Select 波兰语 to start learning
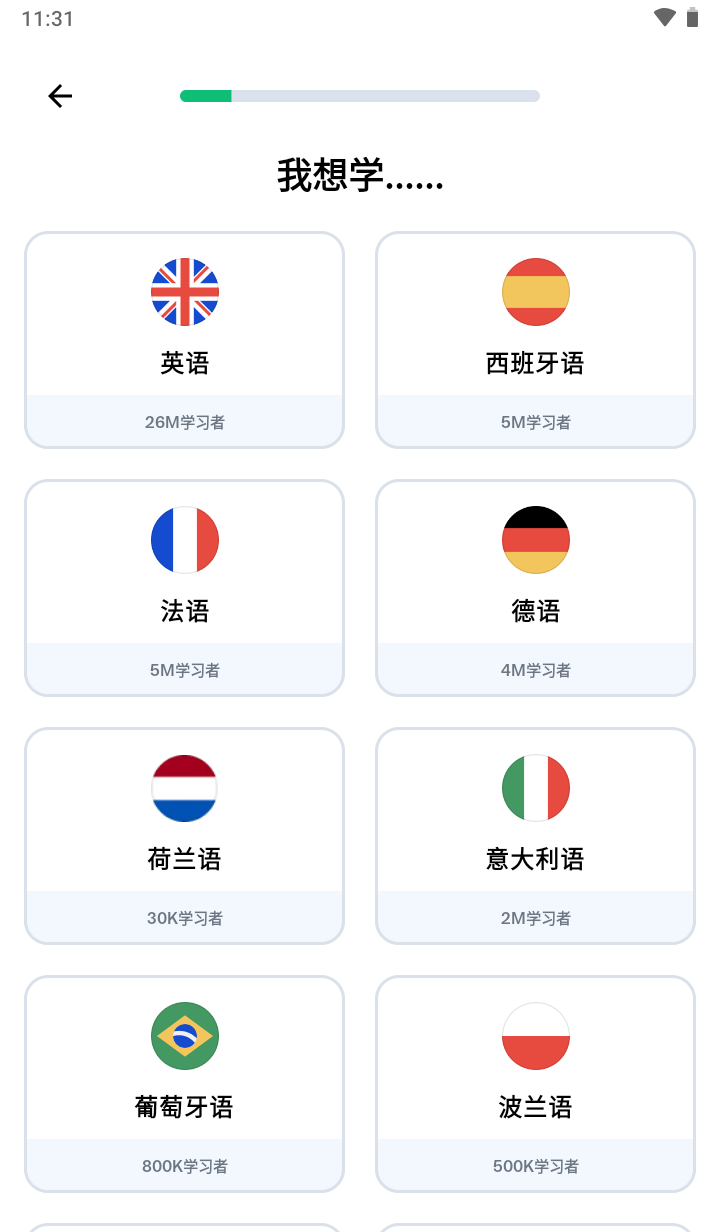Image resolution: width=720 pixels, height=1232 pixels. tap(535, 1084)
